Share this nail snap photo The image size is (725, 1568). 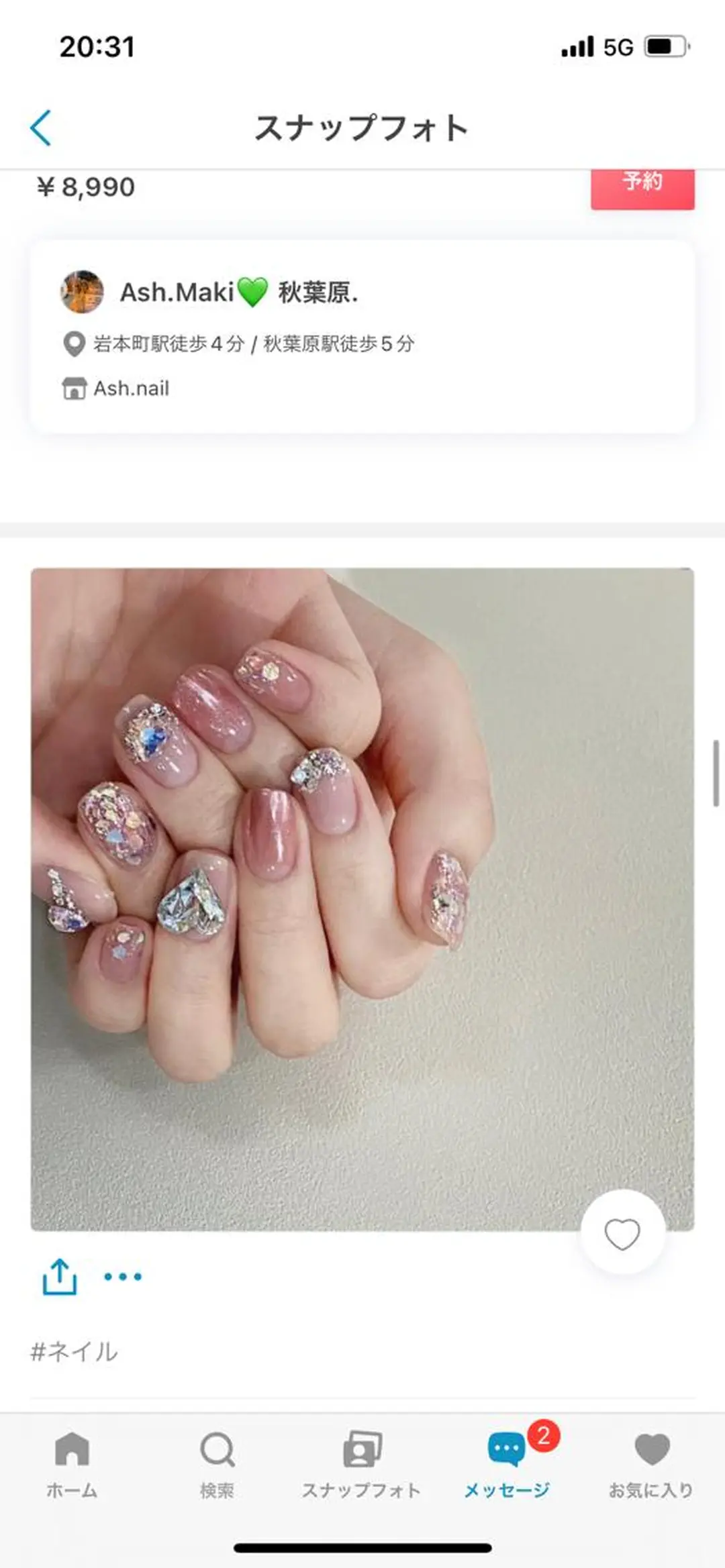(x=60, y=1276)
